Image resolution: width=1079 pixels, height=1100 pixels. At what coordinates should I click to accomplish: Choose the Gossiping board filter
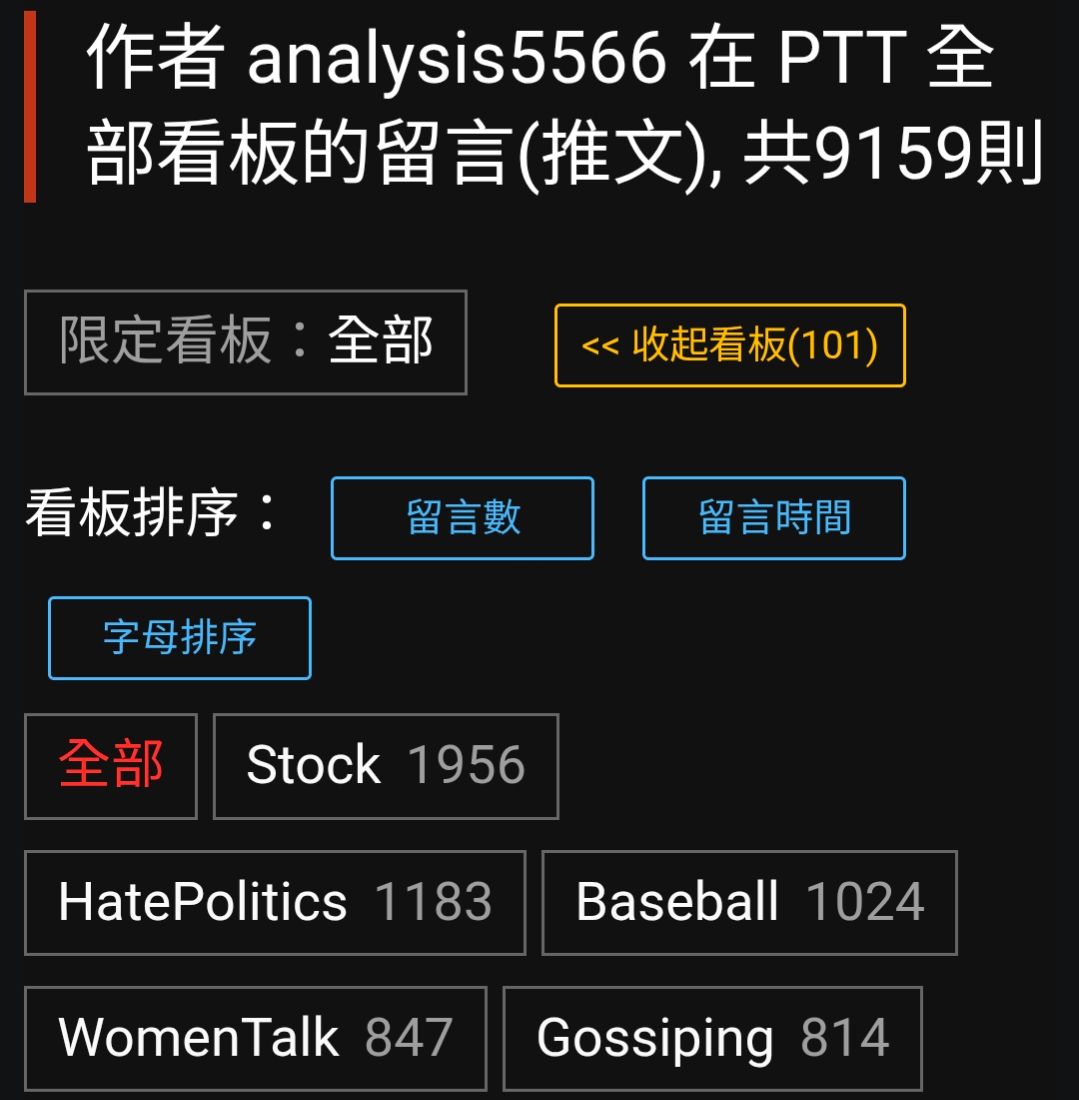[712, 1038]
